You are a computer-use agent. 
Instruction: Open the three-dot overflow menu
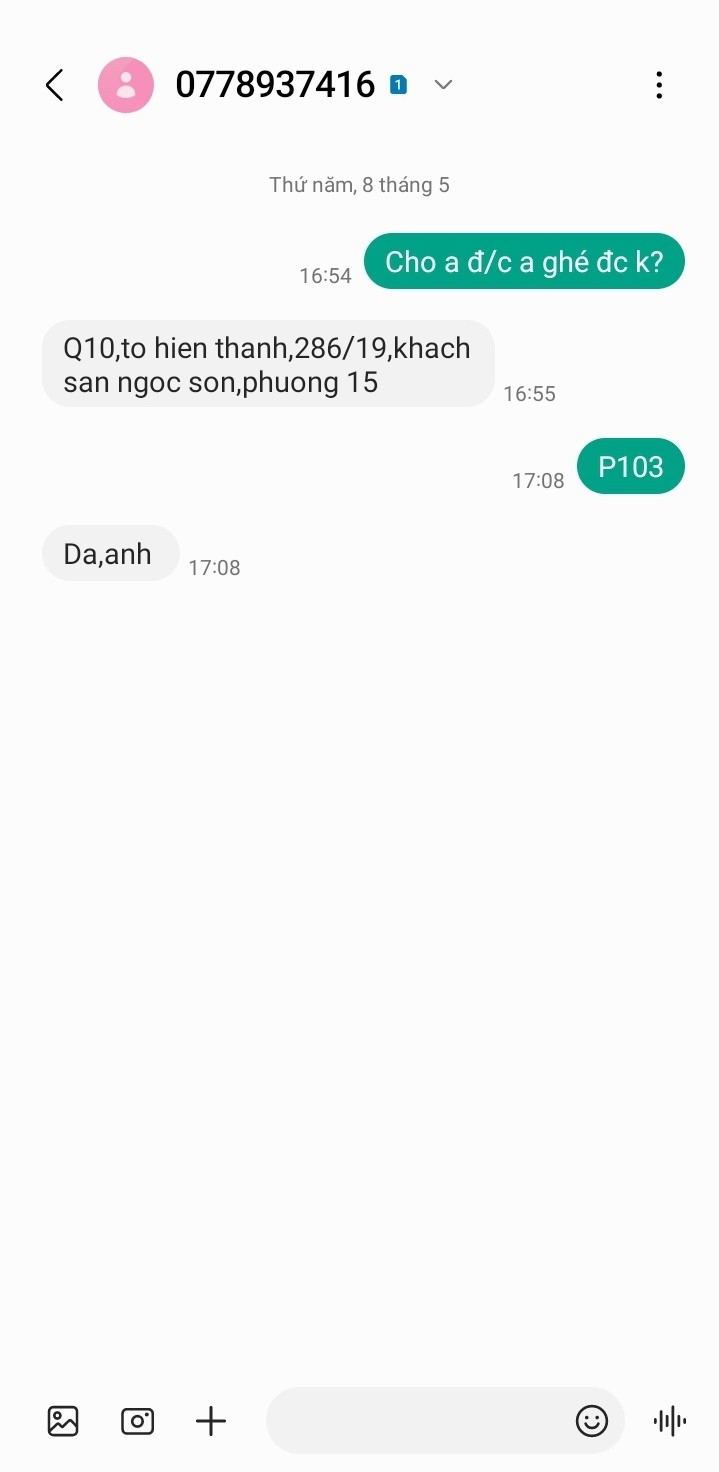click(x=658, y=85)
